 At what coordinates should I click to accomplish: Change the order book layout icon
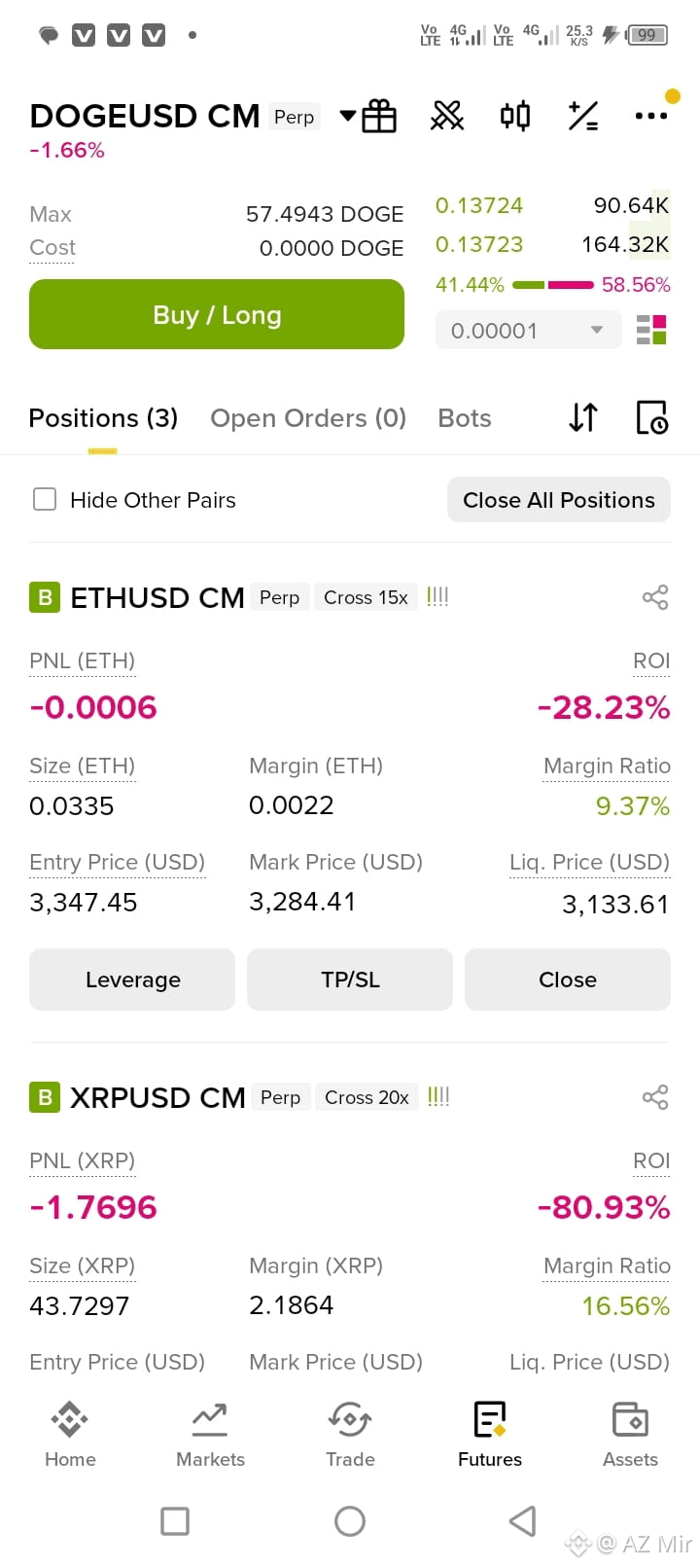(651, 330)
